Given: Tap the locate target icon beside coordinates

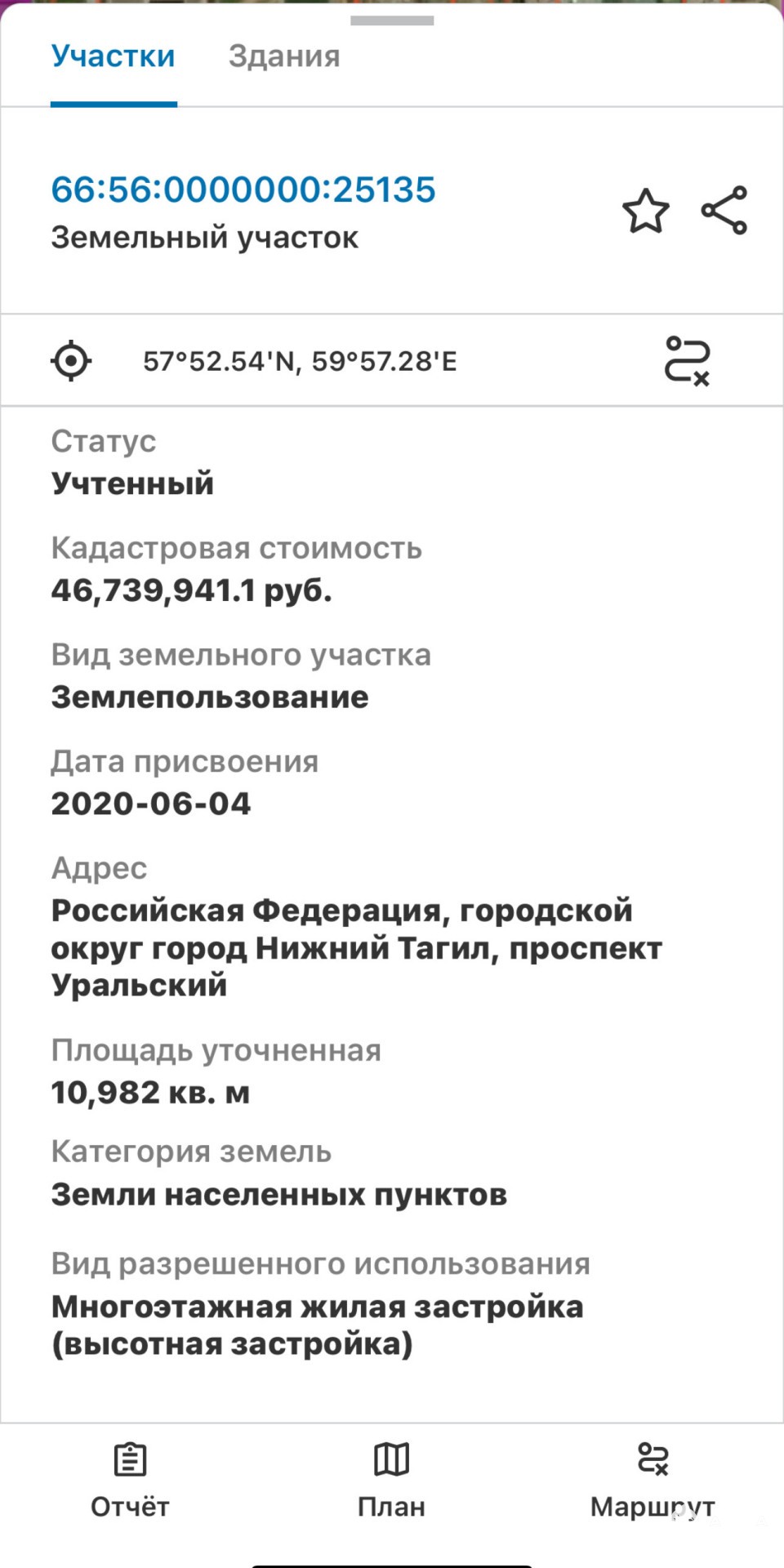Looking at the screenshot, I should pyautogui.click(x=71, y=360).
